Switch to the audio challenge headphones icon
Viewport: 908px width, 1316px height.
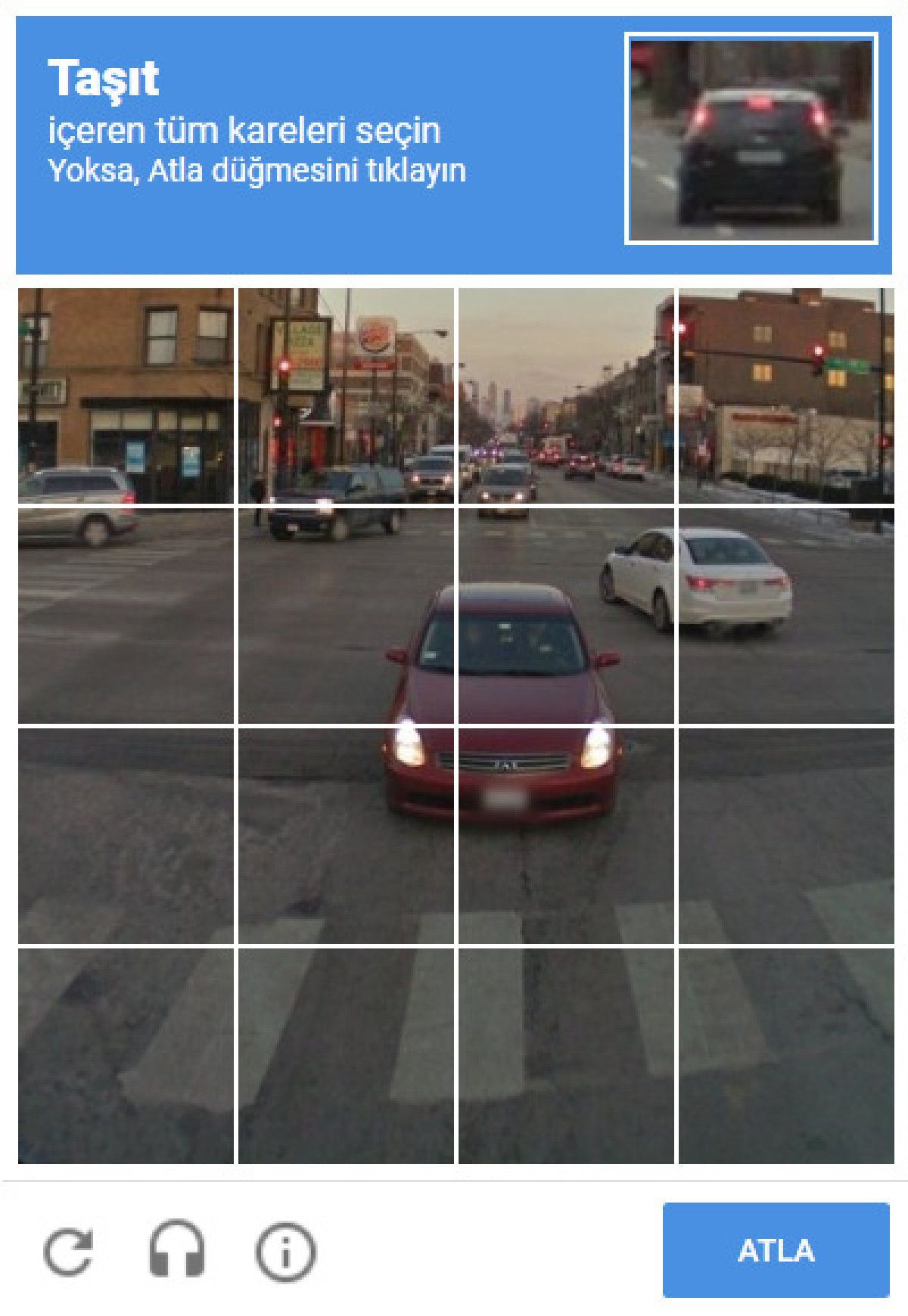[176, 1250]
